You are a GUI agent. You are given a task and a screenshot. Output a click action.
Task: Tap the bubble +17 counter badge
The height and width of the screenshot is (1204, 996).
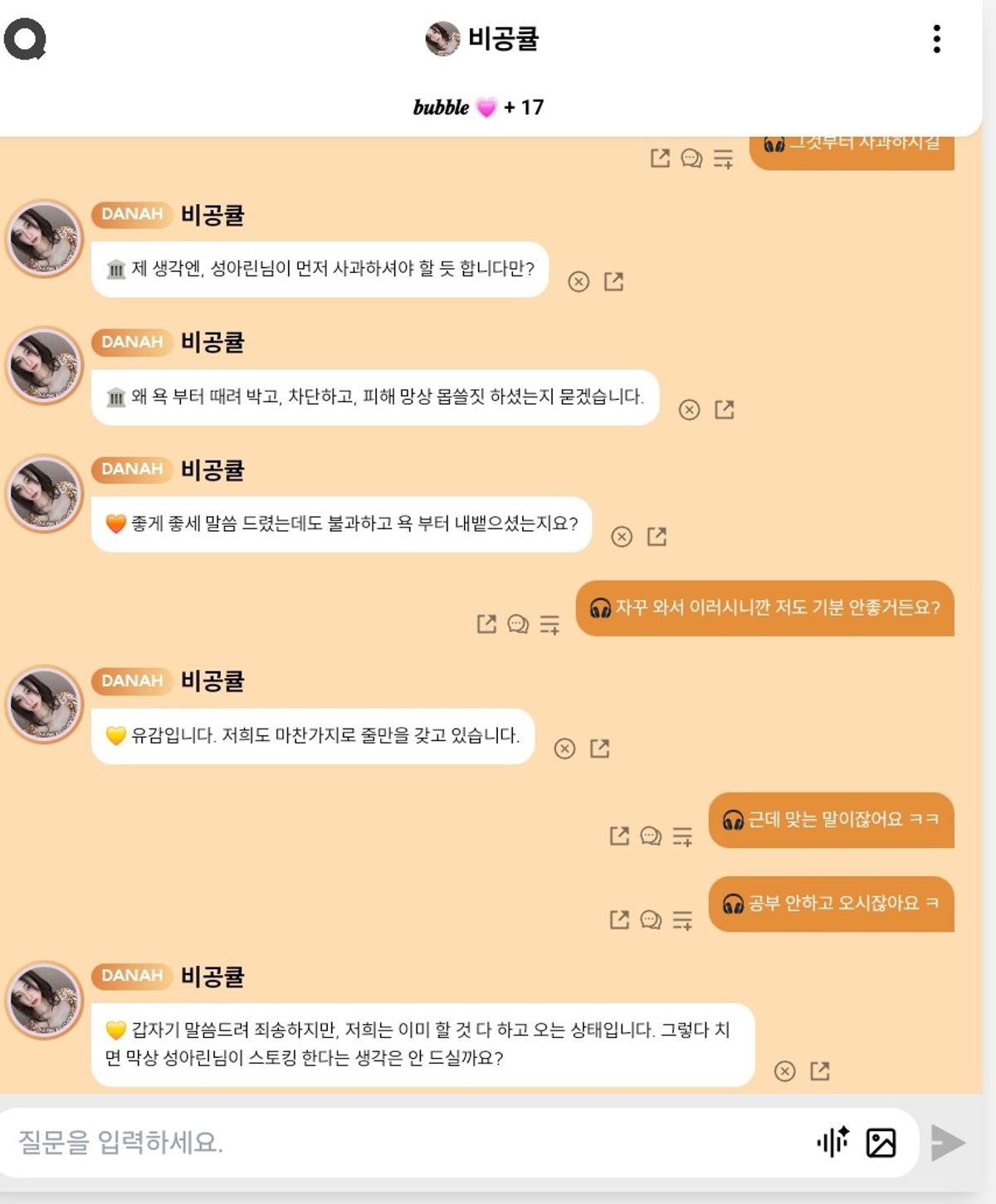coord(479,107)
